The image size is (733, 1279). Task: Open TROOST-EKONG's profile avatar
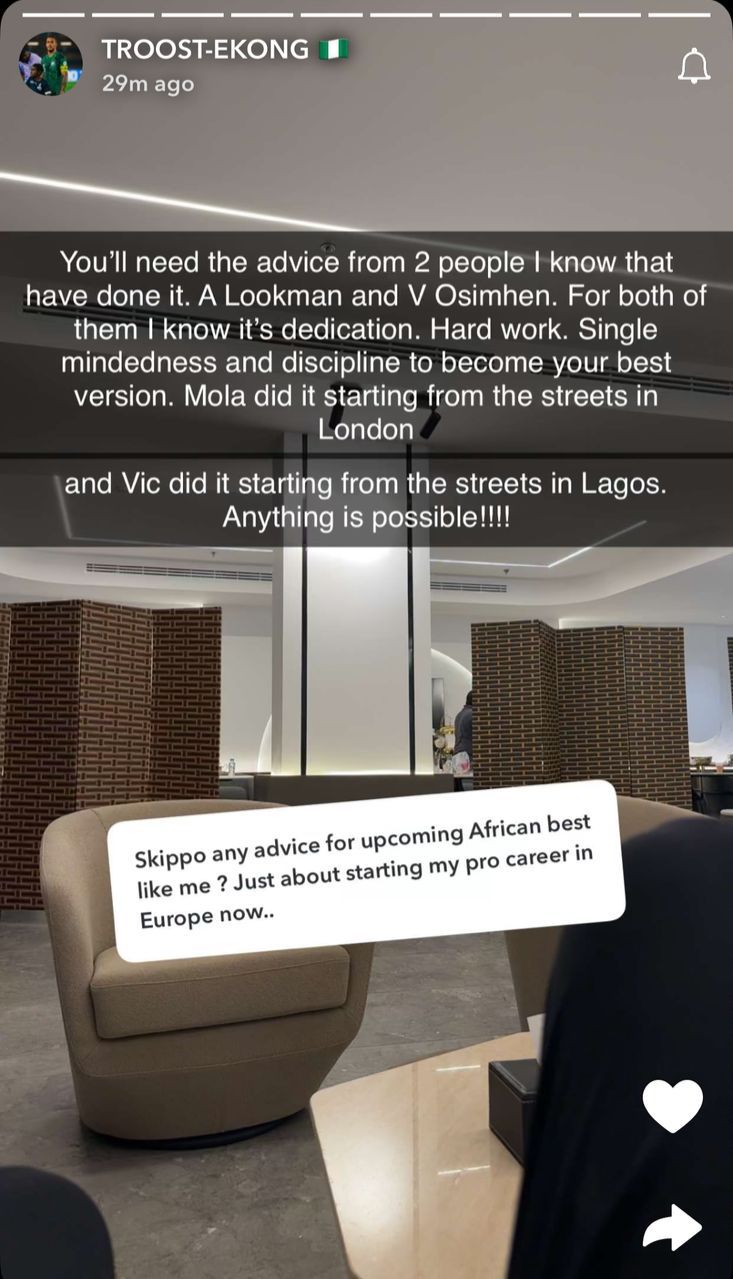tap(50, 64)
